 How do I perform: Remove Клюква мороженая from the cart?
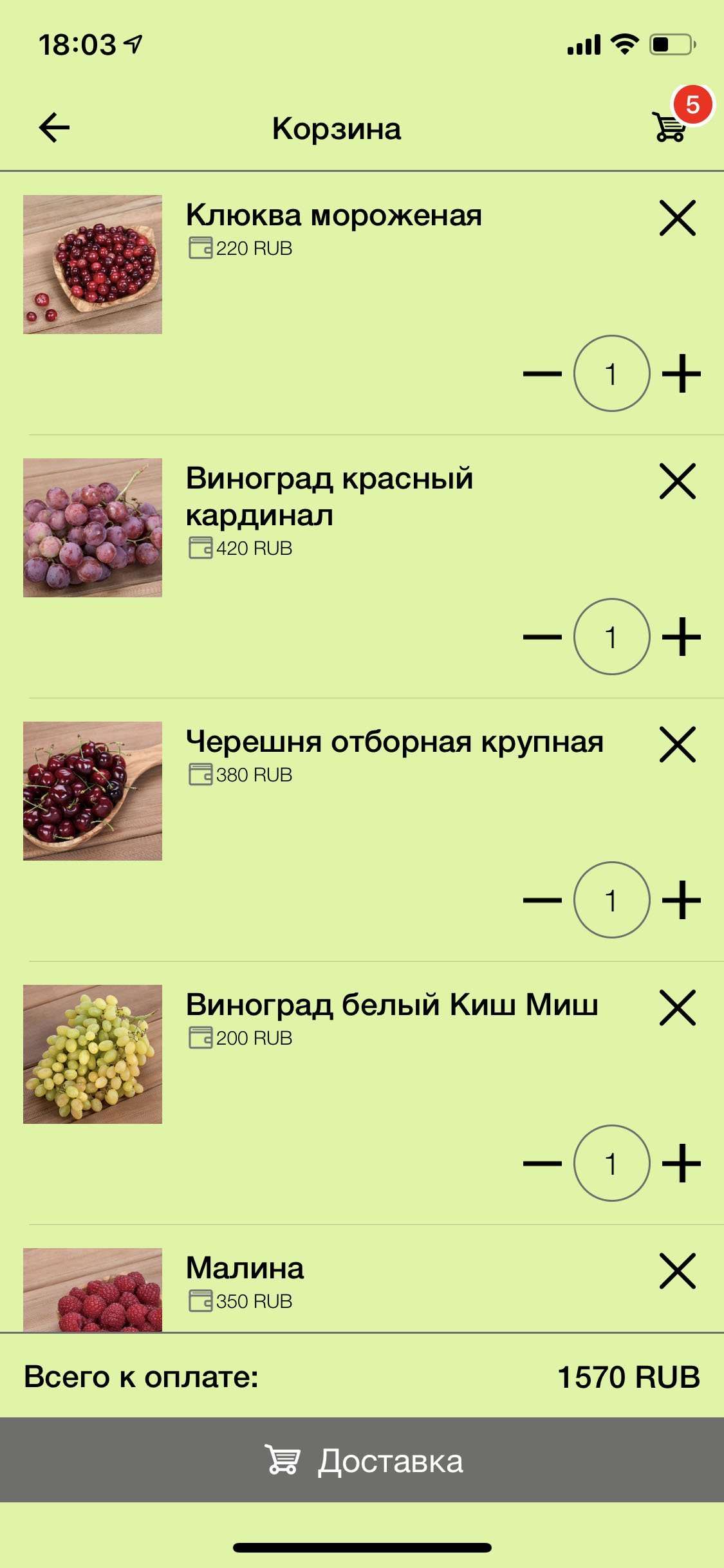click(x=678, y=218)
